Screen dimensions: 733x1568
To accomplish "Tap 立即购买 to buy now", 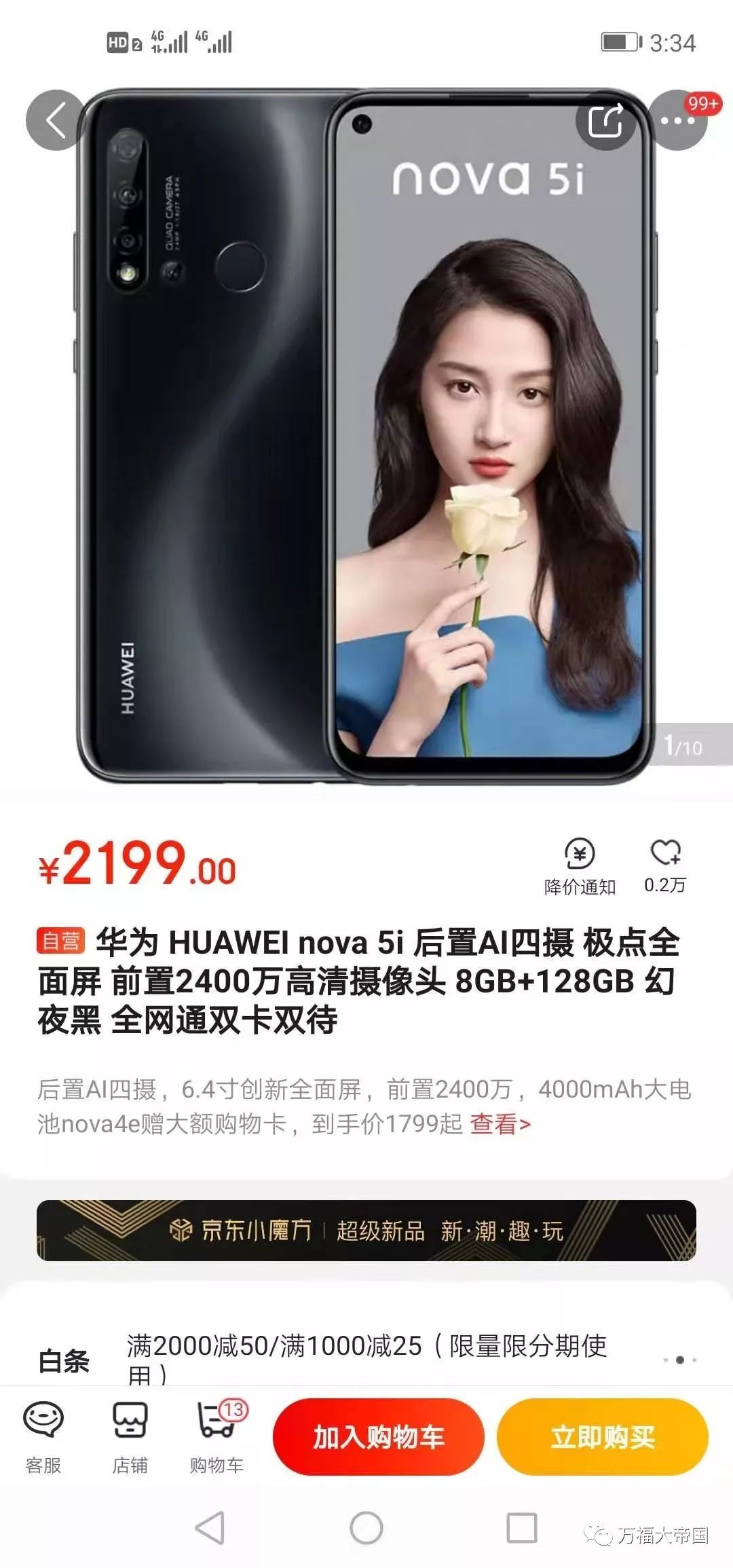I will [x=603, y=1436].
